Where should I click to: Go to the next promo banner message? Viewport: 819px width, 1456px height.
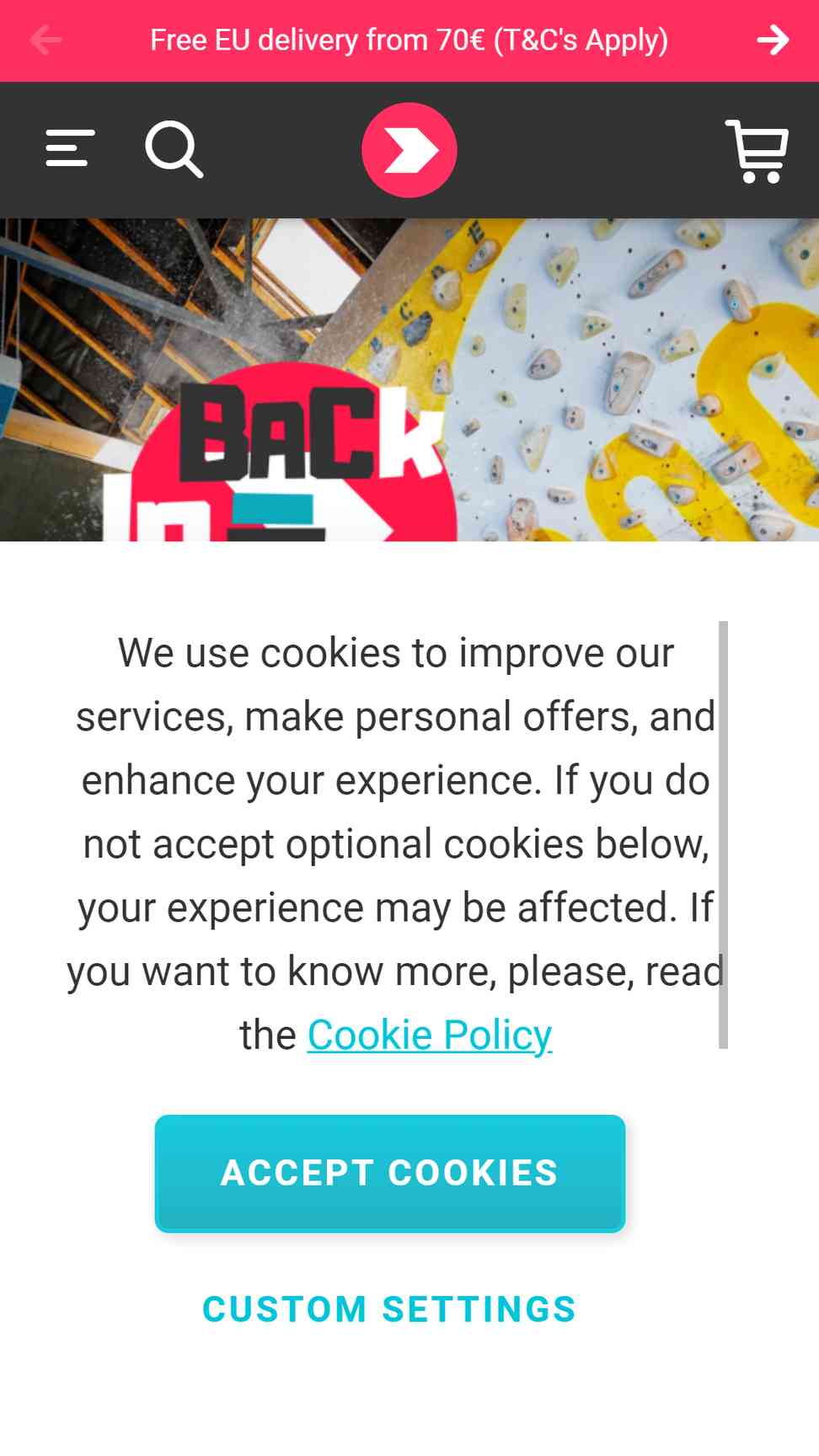click(773, 40)
